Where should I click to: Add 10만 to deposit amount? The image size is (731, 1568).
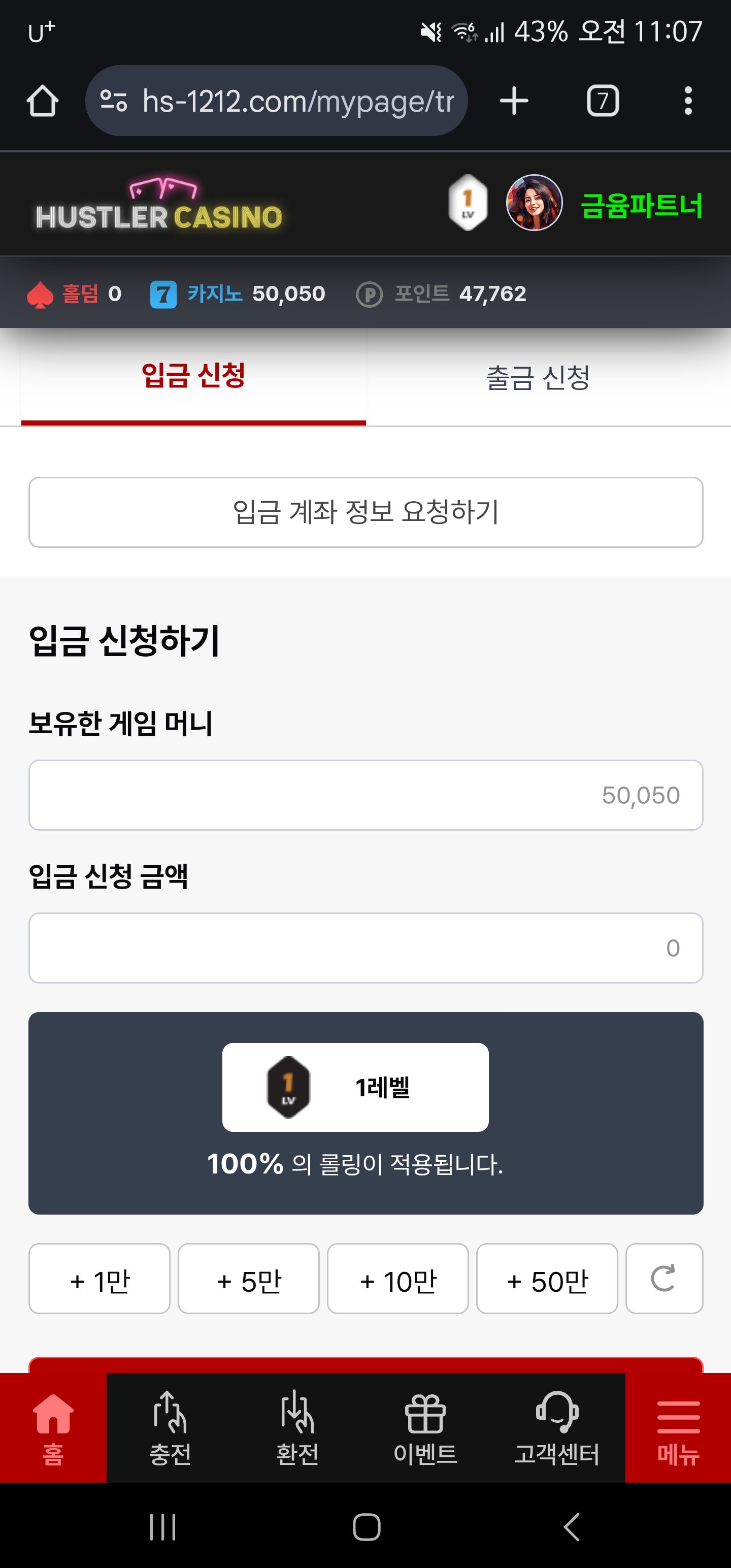397,1279
